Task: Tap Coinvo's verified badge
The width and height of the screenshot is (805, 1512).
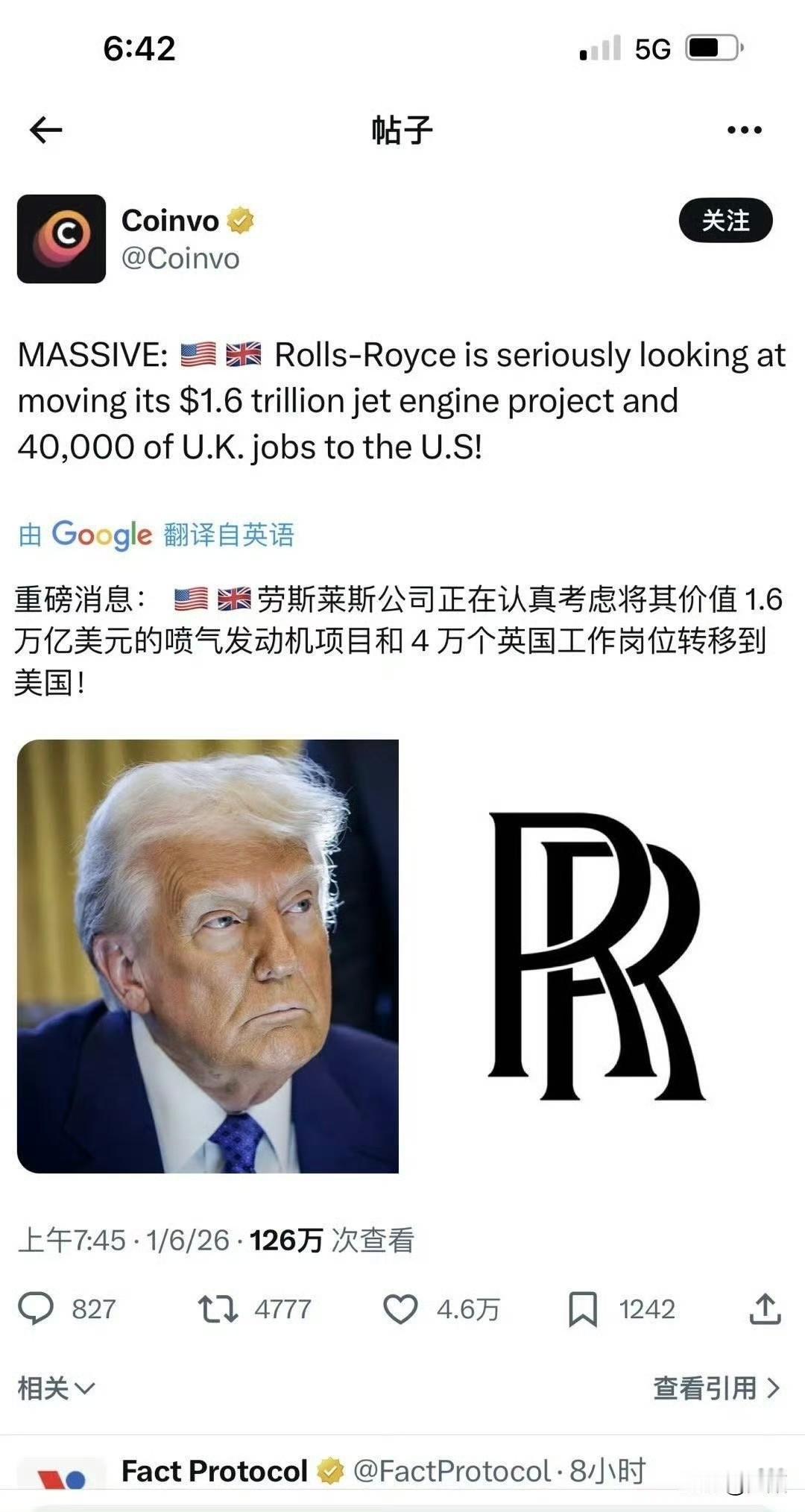Action: coord(240,219)
